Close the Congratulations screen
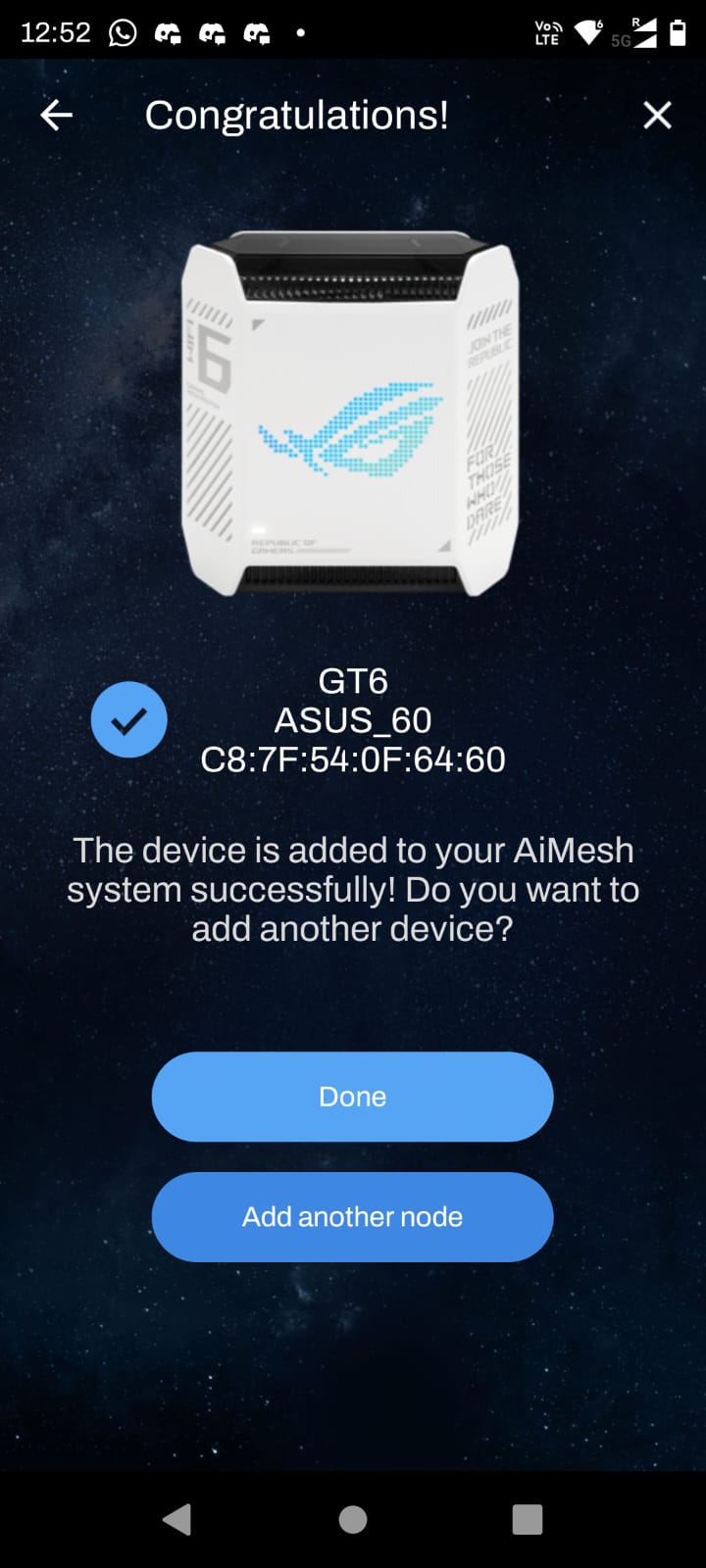This screenshot has width=706, height=1568. click(657, 116)
